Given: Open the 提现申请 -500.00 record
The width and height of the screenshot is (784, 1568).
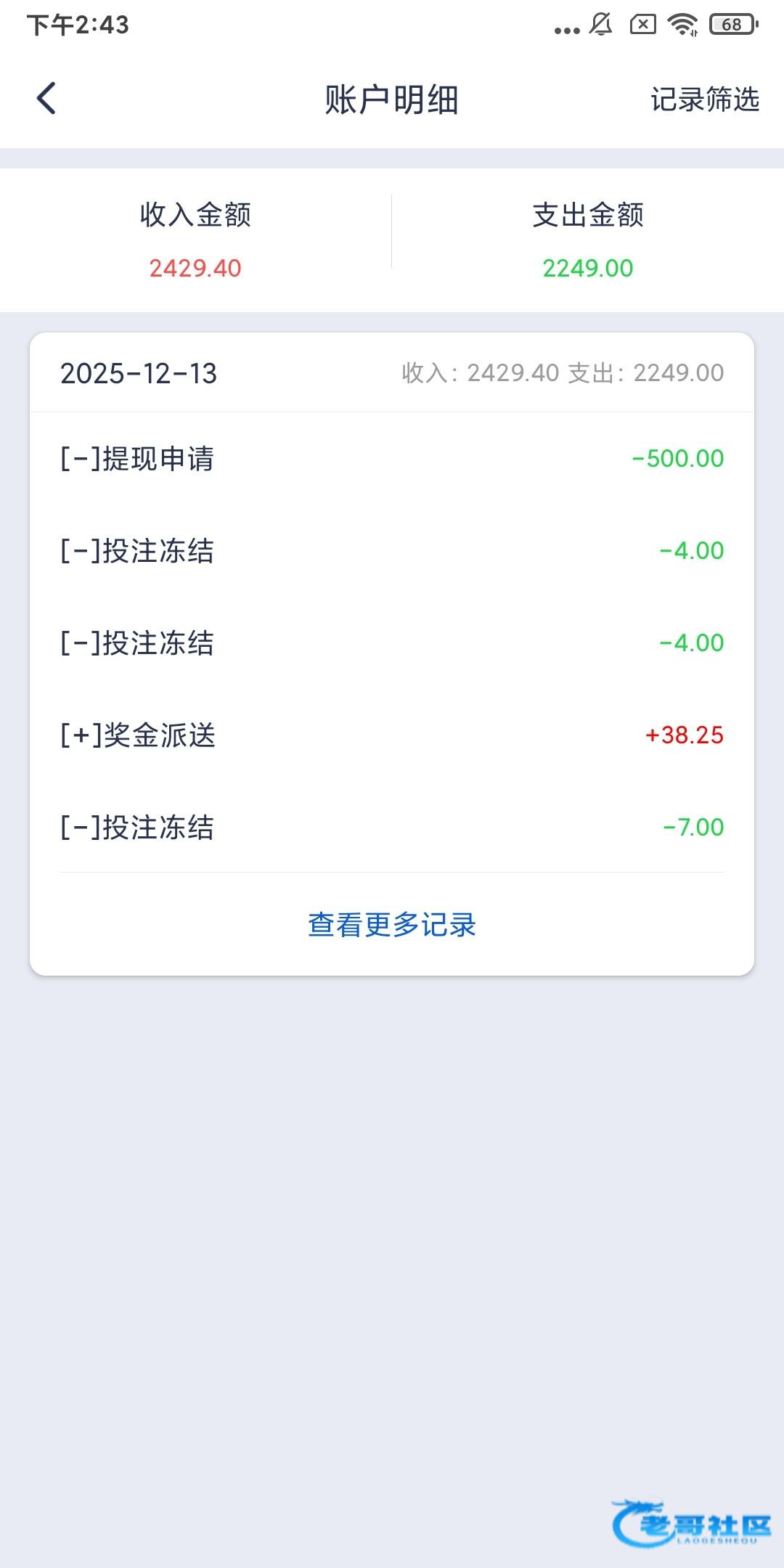Looking at the screenshot, I should 392,459.
